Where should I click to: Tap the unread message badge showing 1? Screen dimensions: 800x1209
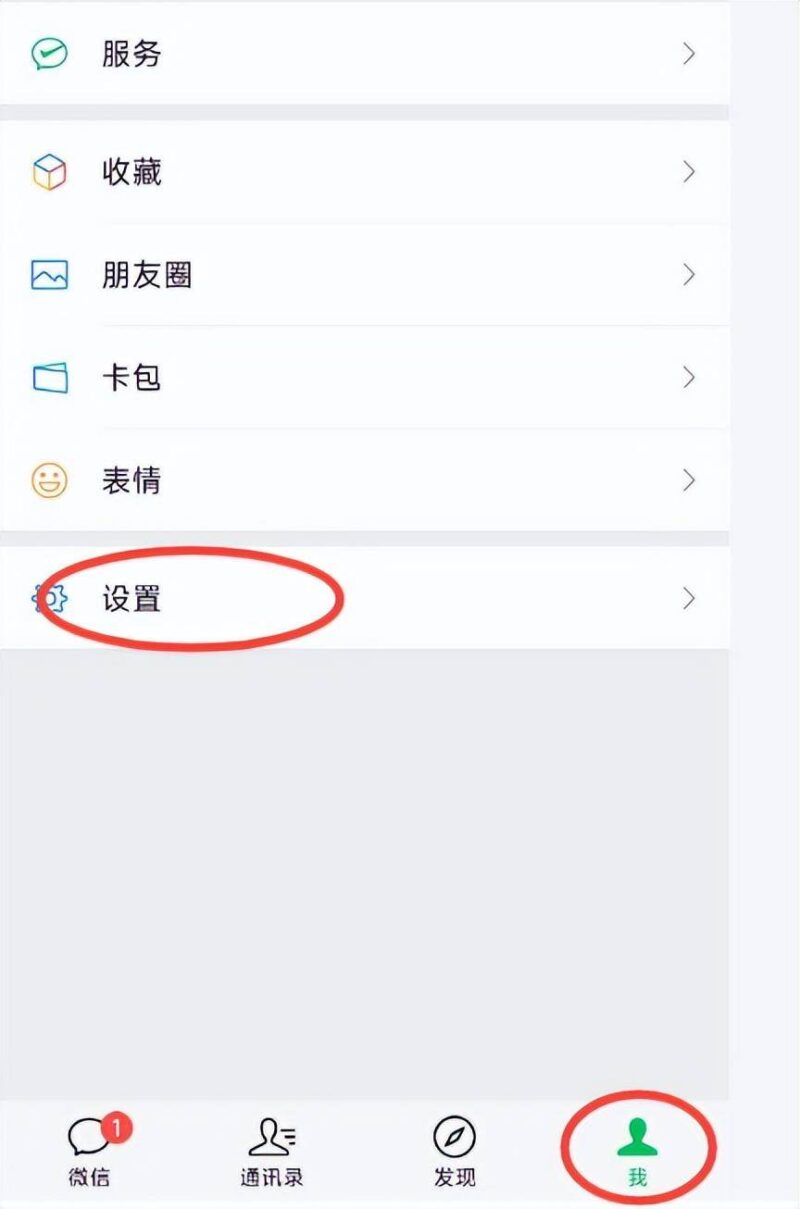click(114, 1125)
